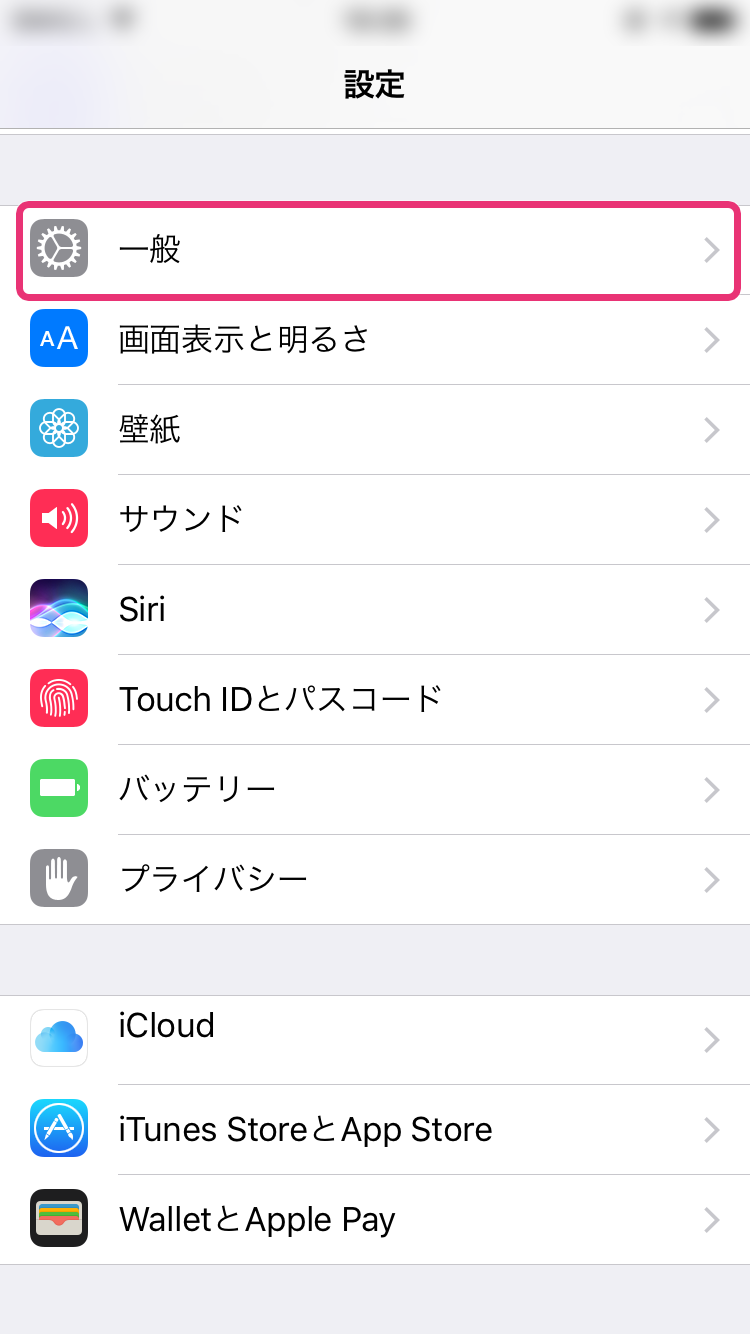
Task: Open プライバシー settings
Action: [x=375, y=880]
